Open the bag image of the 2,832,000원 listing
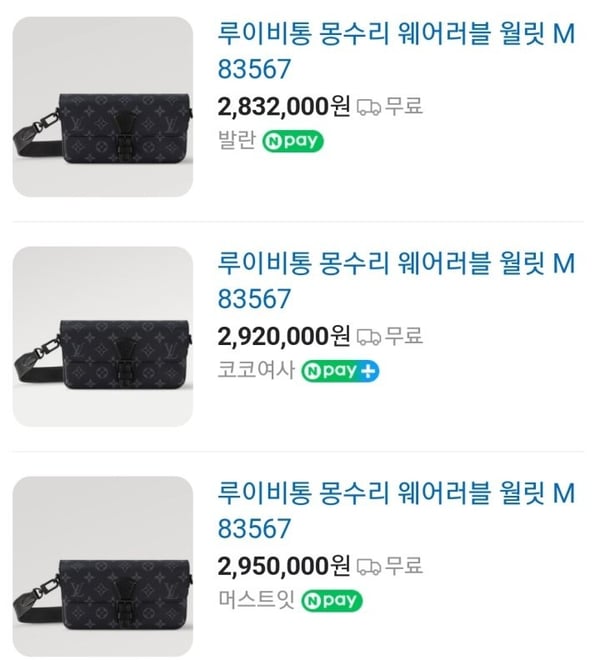Screen dimensions: 600x670 click(x=102, y=107)
